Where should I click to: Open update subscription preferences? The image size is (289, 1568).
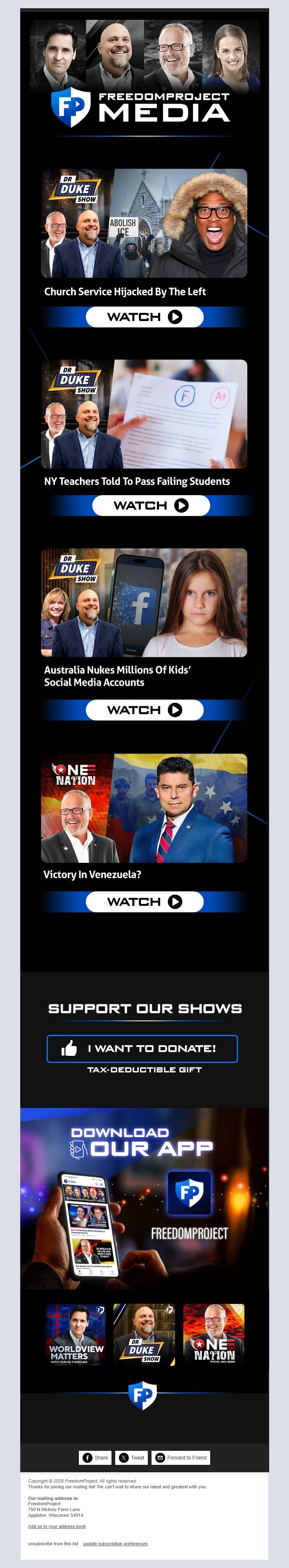[x=115, y=1544]
